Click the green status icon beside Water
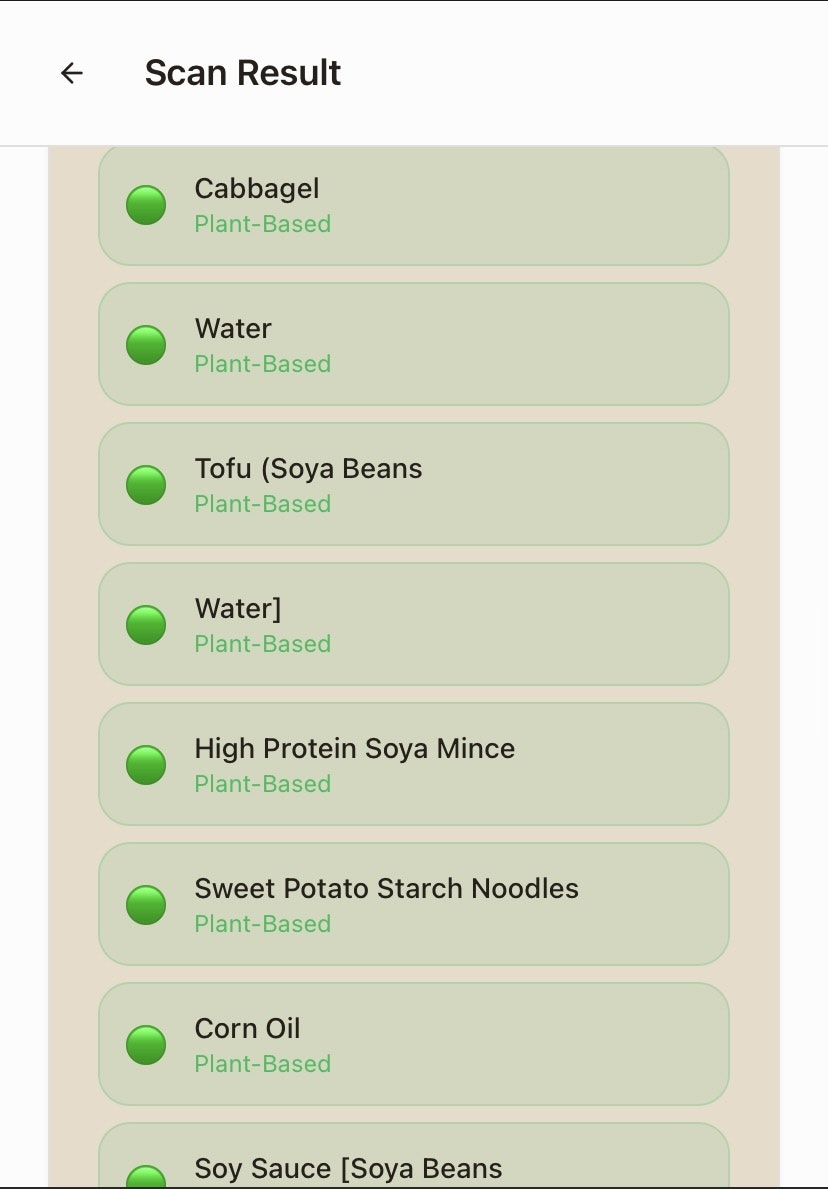This screenshot has height=1189, width=828. (x=146, y=345)
